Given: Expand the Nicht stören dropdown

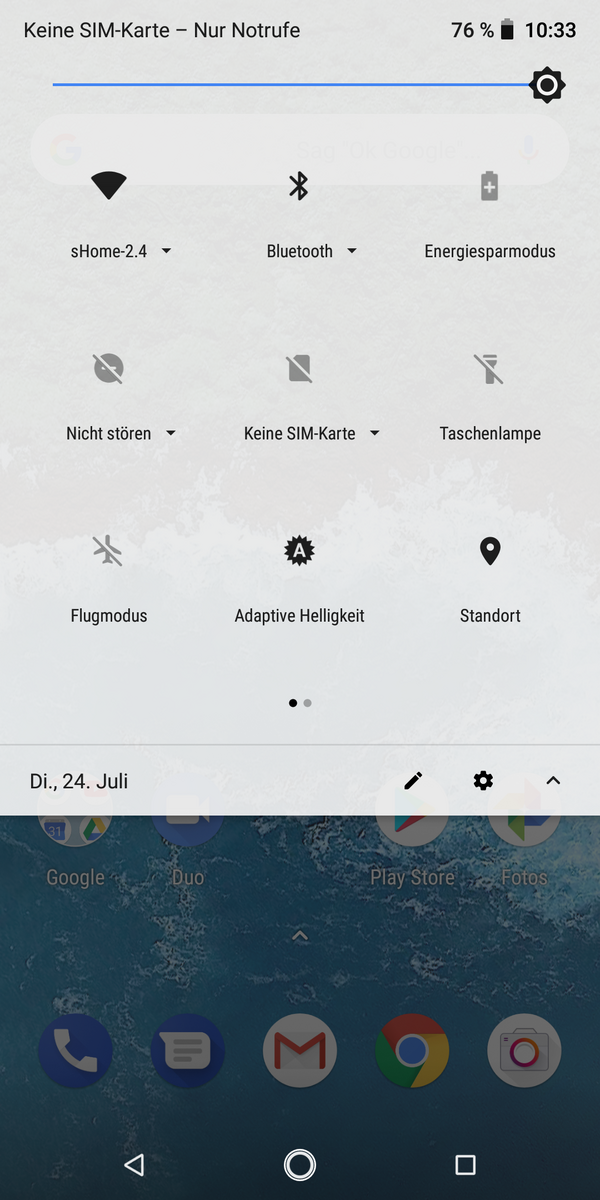Looking at the screenshot, I should pyautogui.click(x=170, y=433).
